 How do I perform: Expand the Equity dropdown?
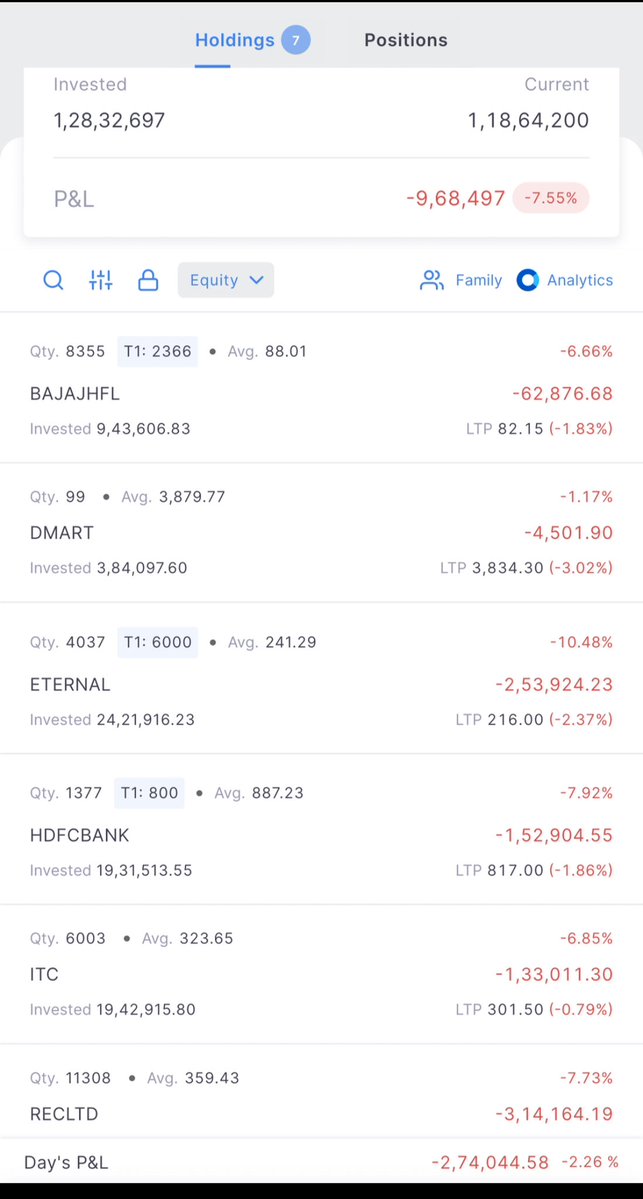pos(226,280)
